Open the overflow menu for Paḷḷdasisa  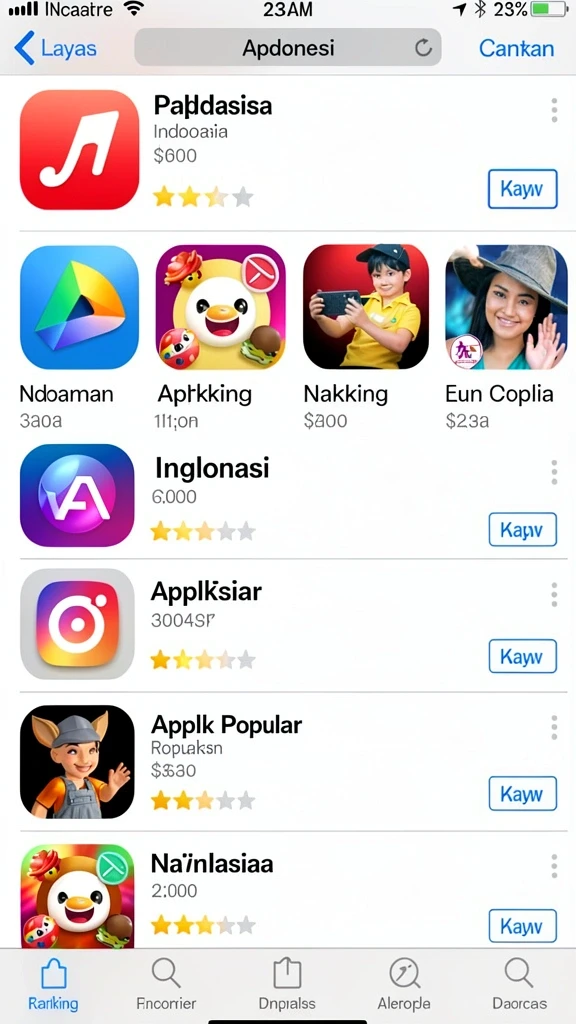point(554,110)
